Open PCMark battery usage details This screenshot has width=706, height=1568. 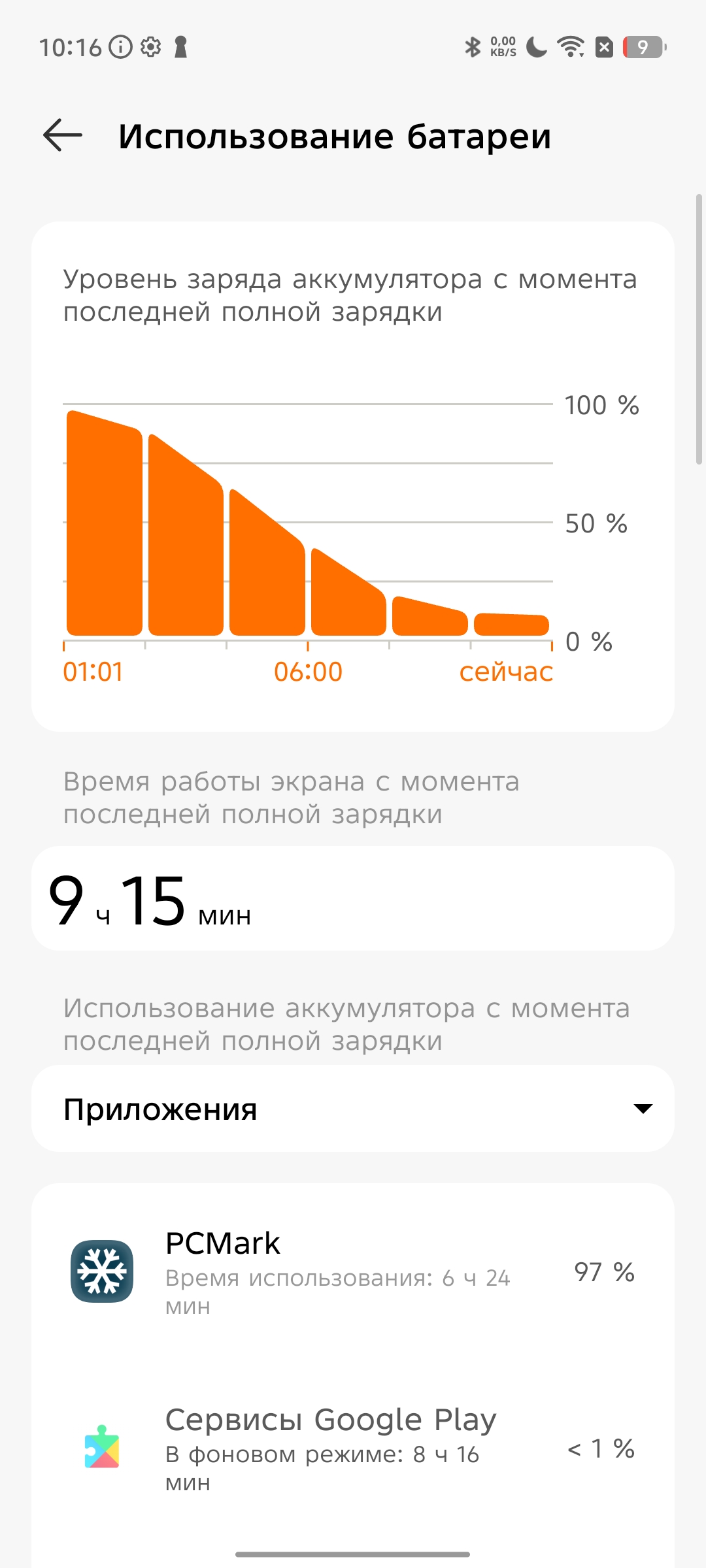(x=353, y=1271)
